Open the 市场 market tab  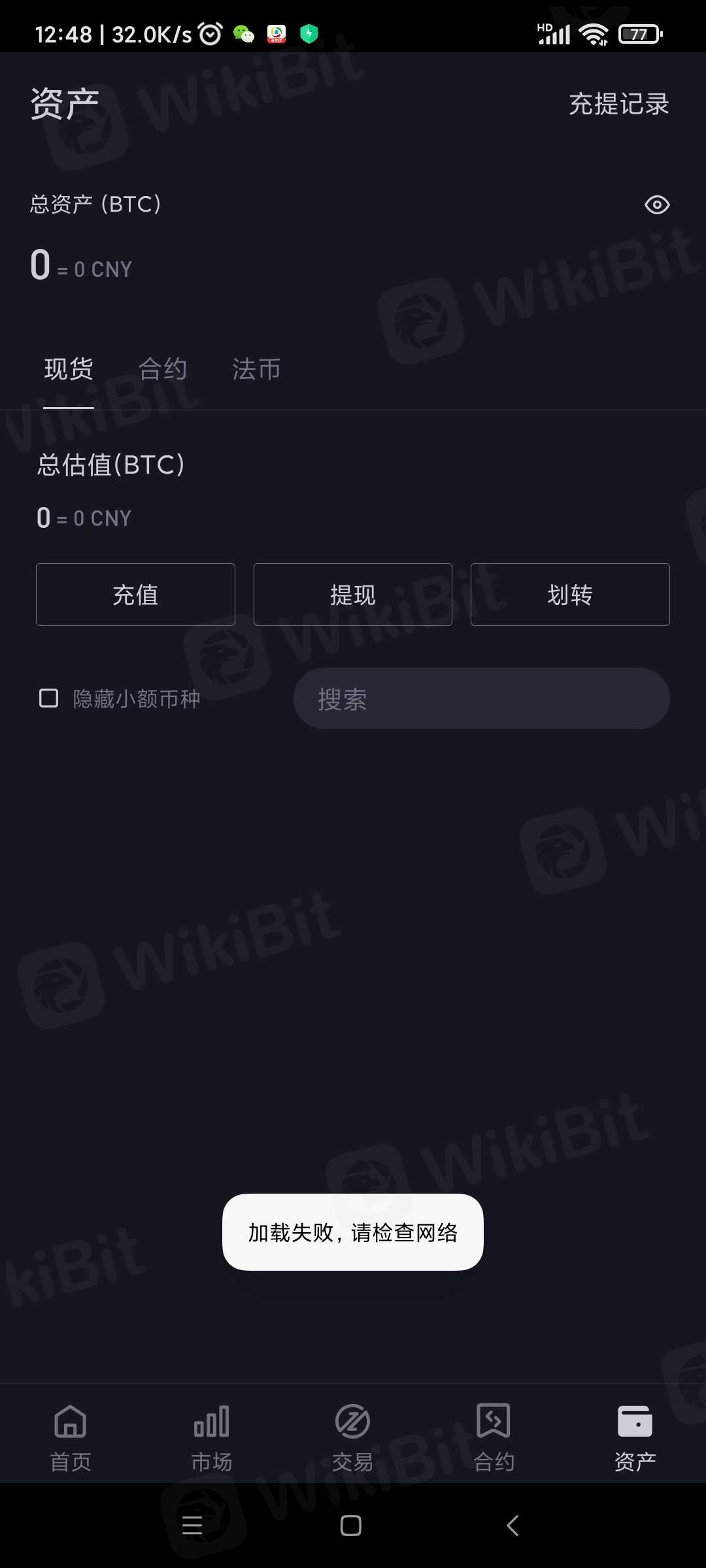(x=212, y=1437)
